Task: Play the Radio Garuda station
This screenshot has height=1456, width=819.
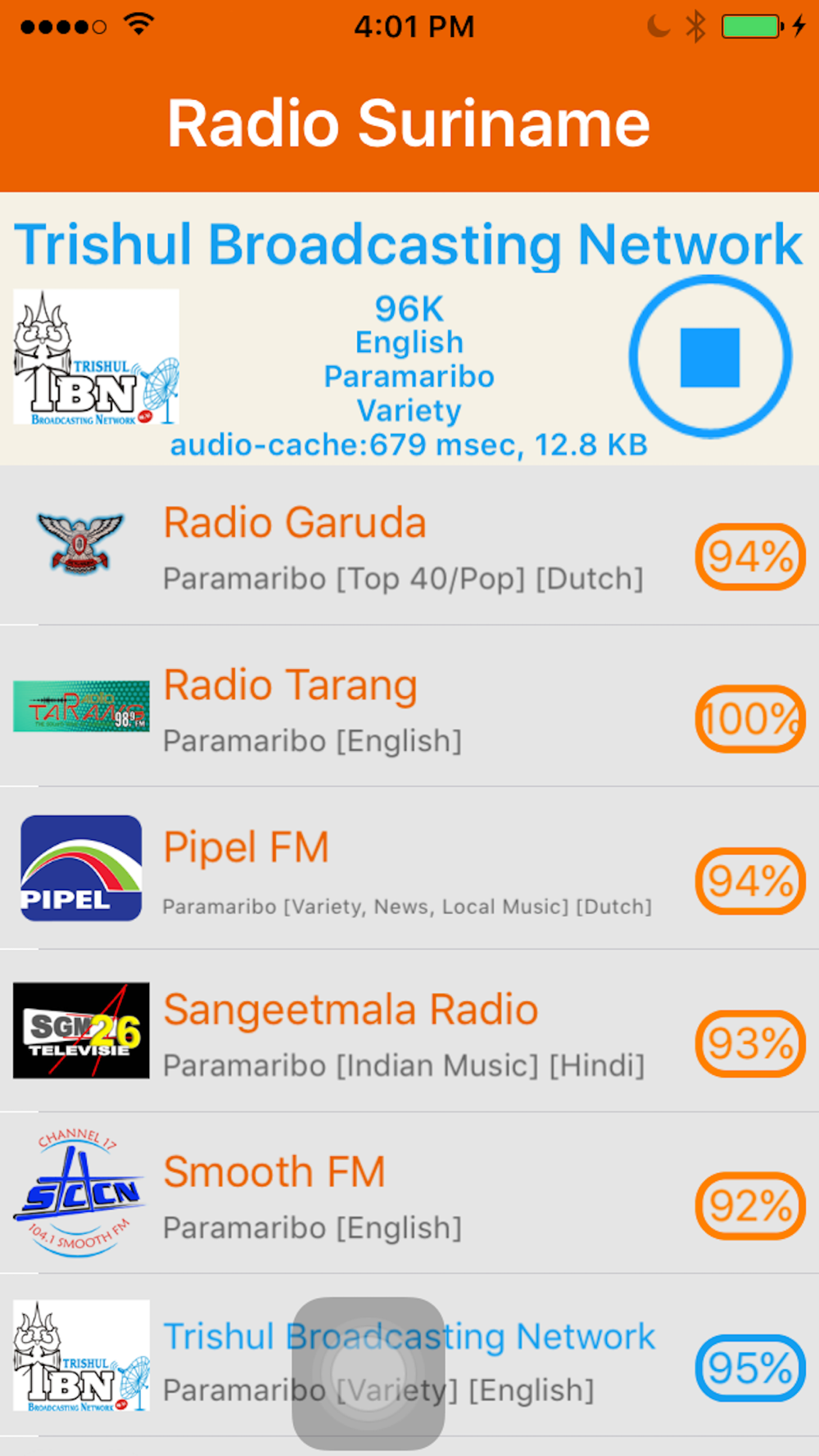Action: [x=409, y=545]
